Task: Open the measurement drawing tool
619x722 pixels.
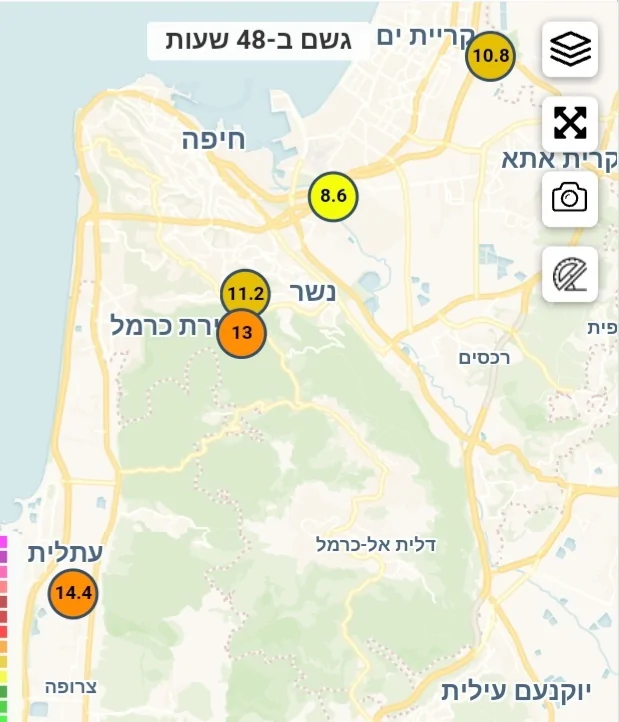Action: [x=570, y=274]
